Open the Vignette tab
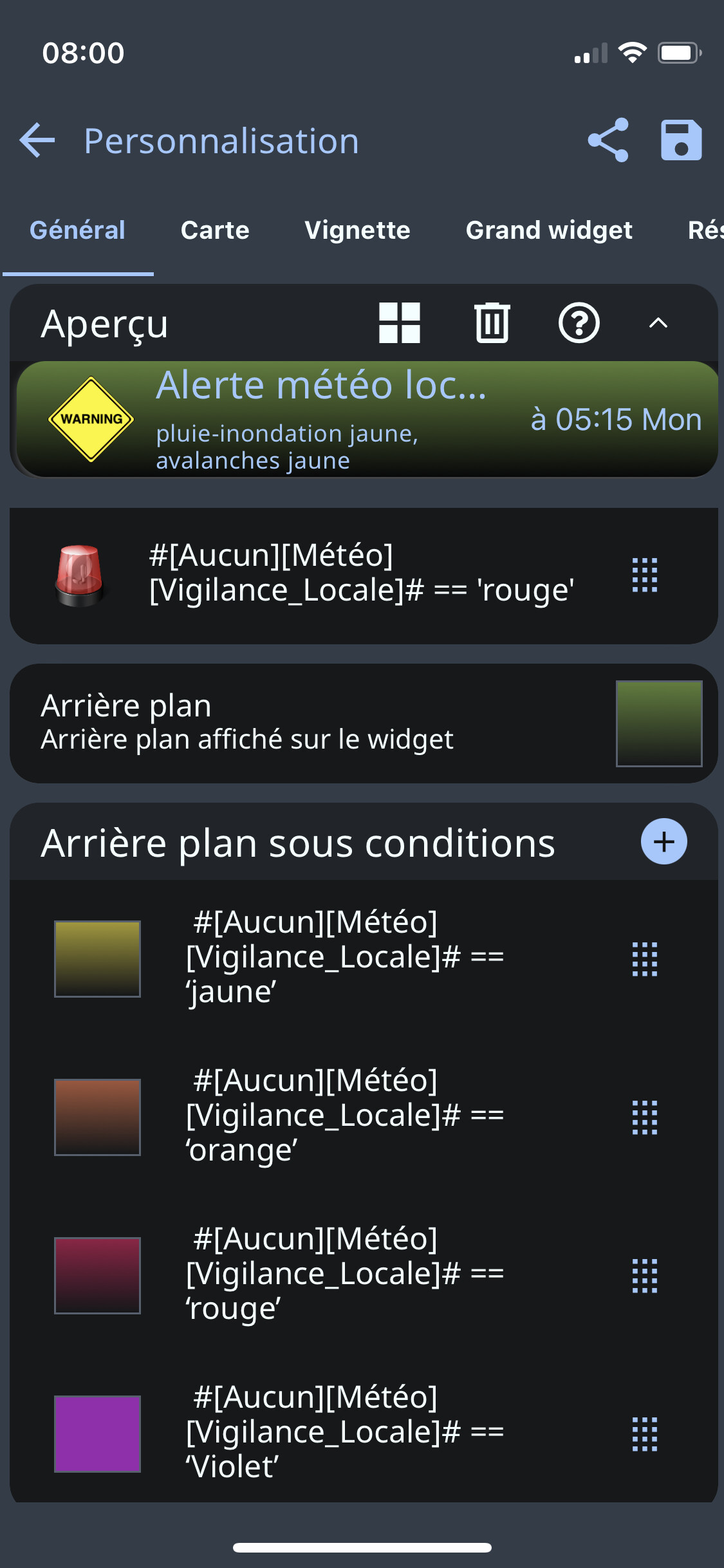The height and width of the screenshot is (1568, 724). coord(357,230)
